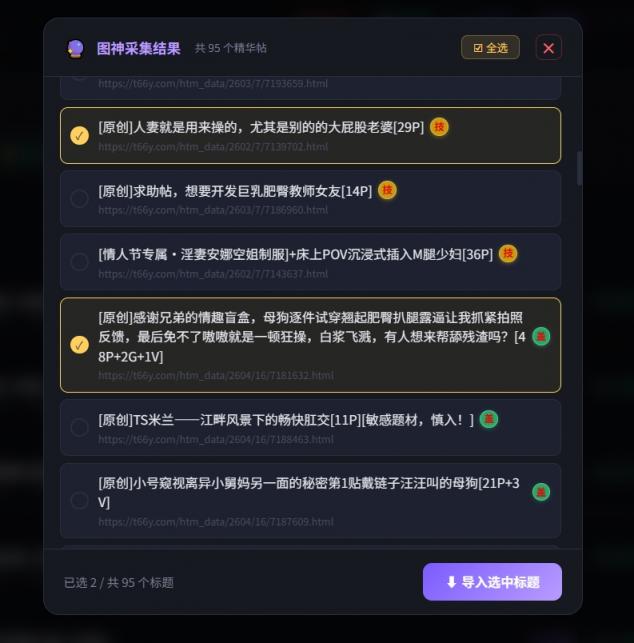Image resolution: width=634 pixels, height=643 pixels.
Task: Tap the 导入选中标题 import button
Action: pos(492,582)
